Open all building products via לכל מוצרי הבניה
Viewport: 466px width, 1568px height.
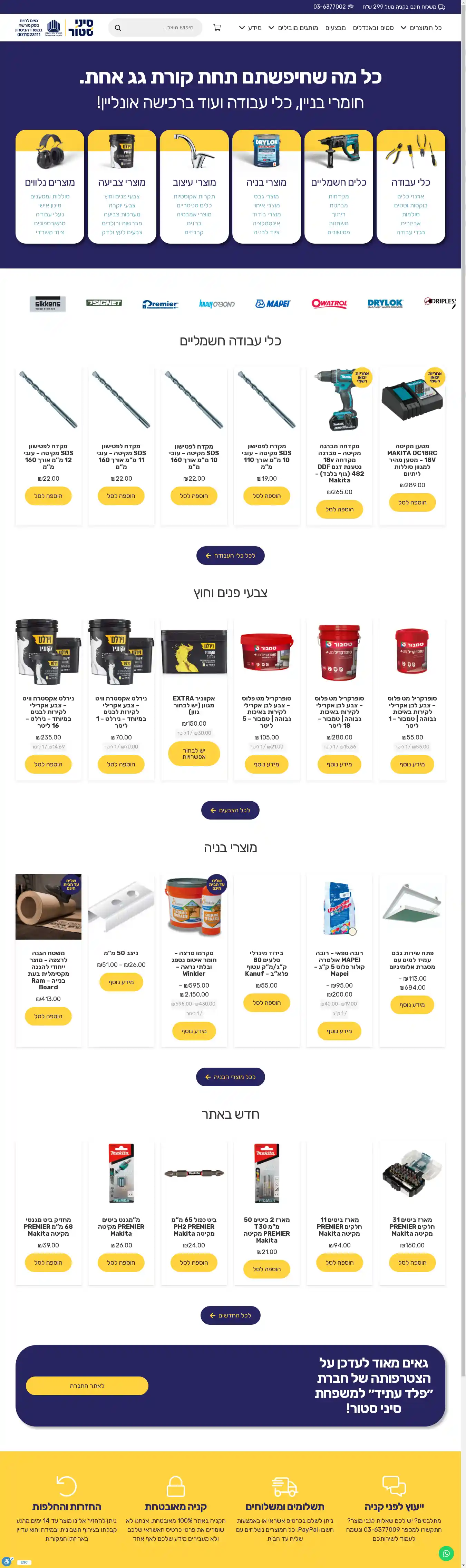(x=230, y=1077)
